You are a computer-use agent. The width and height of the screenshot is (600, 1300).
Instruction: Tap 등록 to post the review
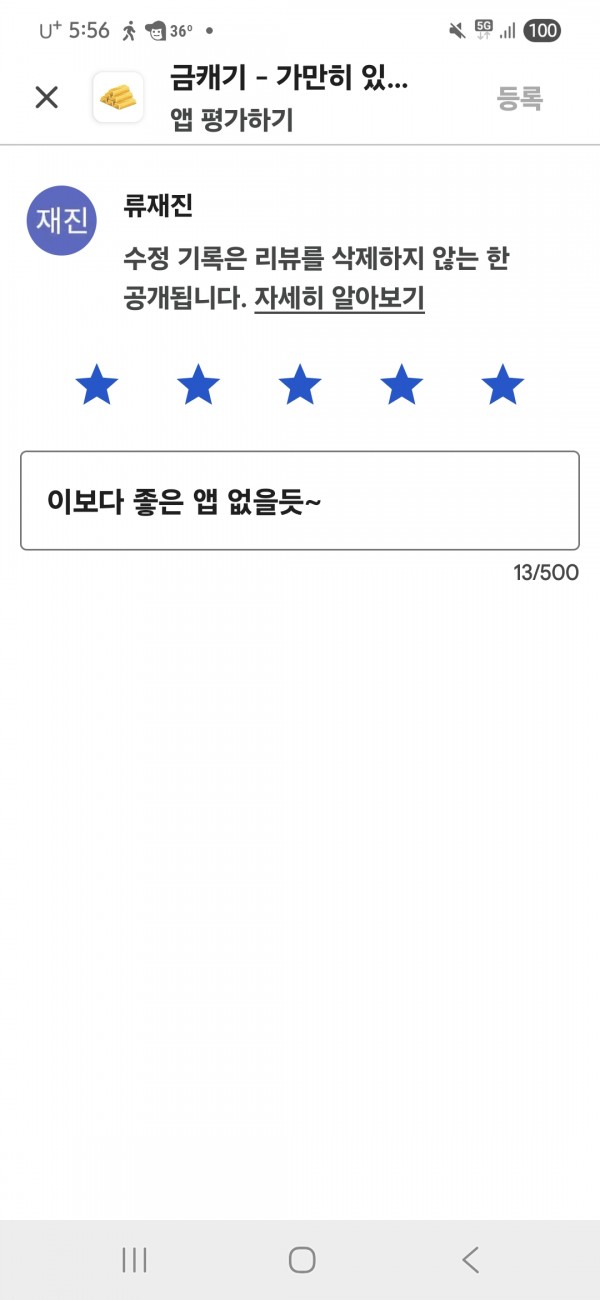tap(520, 98)
